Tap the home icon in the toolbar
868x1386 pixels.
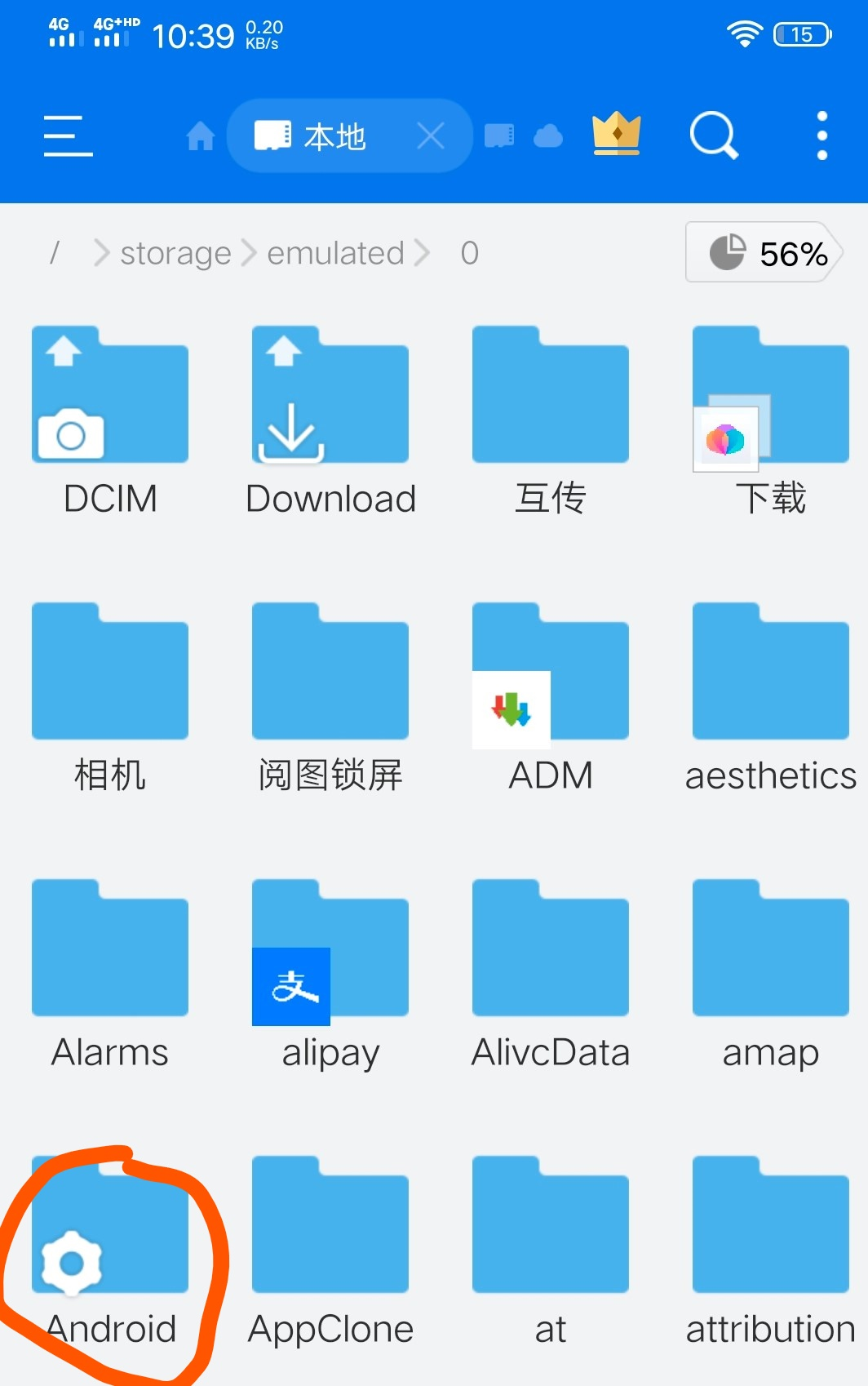tap(199, 137)
